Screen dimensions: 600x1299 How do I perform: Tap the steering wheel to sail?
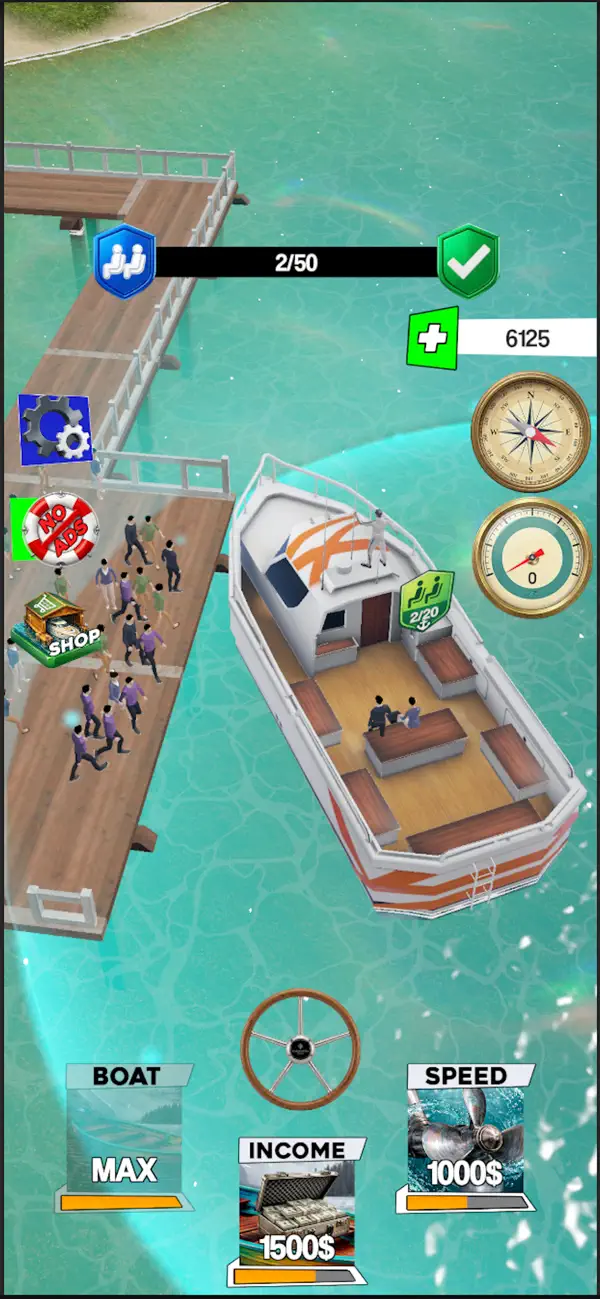301,1049
